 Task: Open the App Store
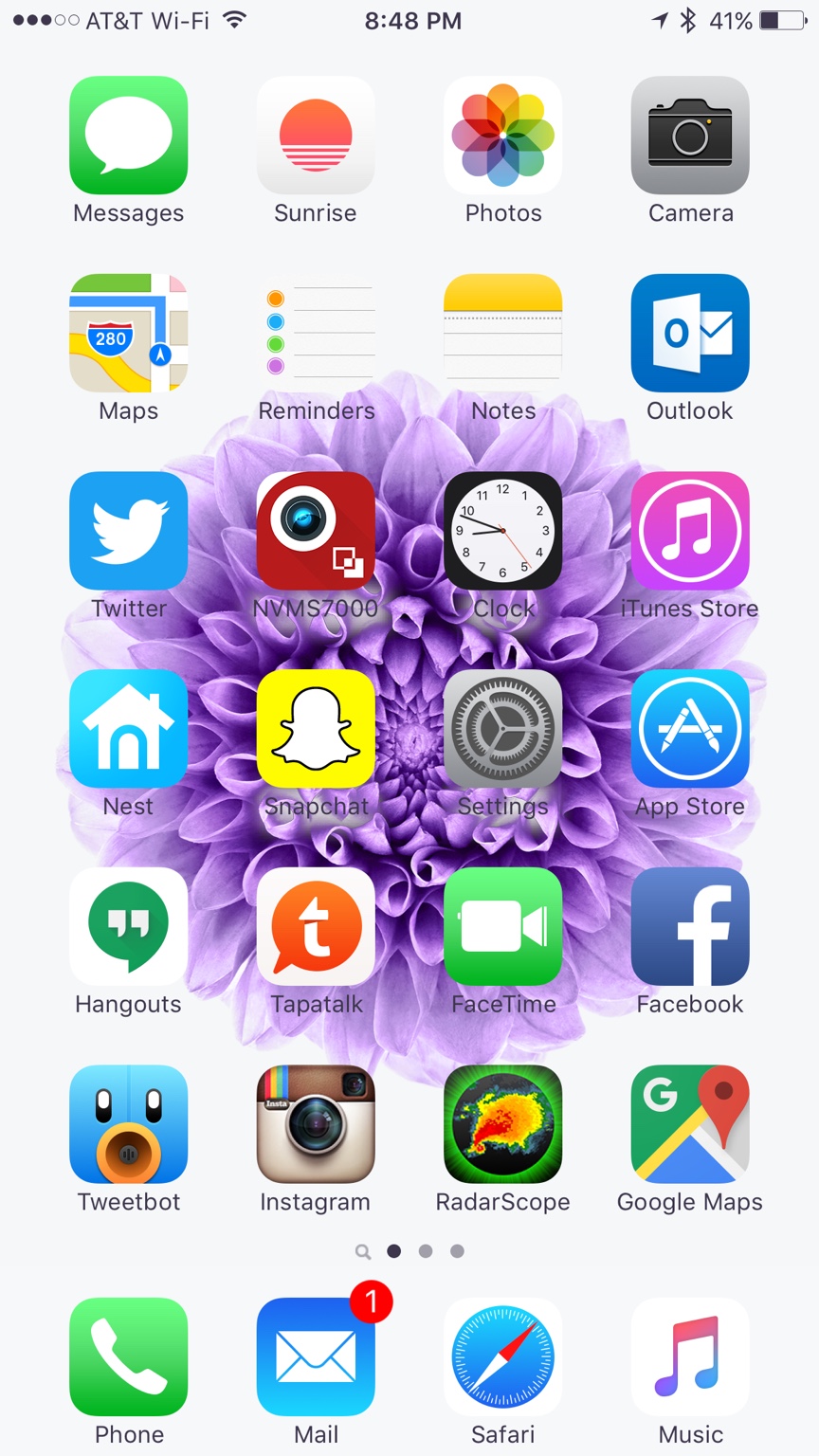(x=690, y=729)
